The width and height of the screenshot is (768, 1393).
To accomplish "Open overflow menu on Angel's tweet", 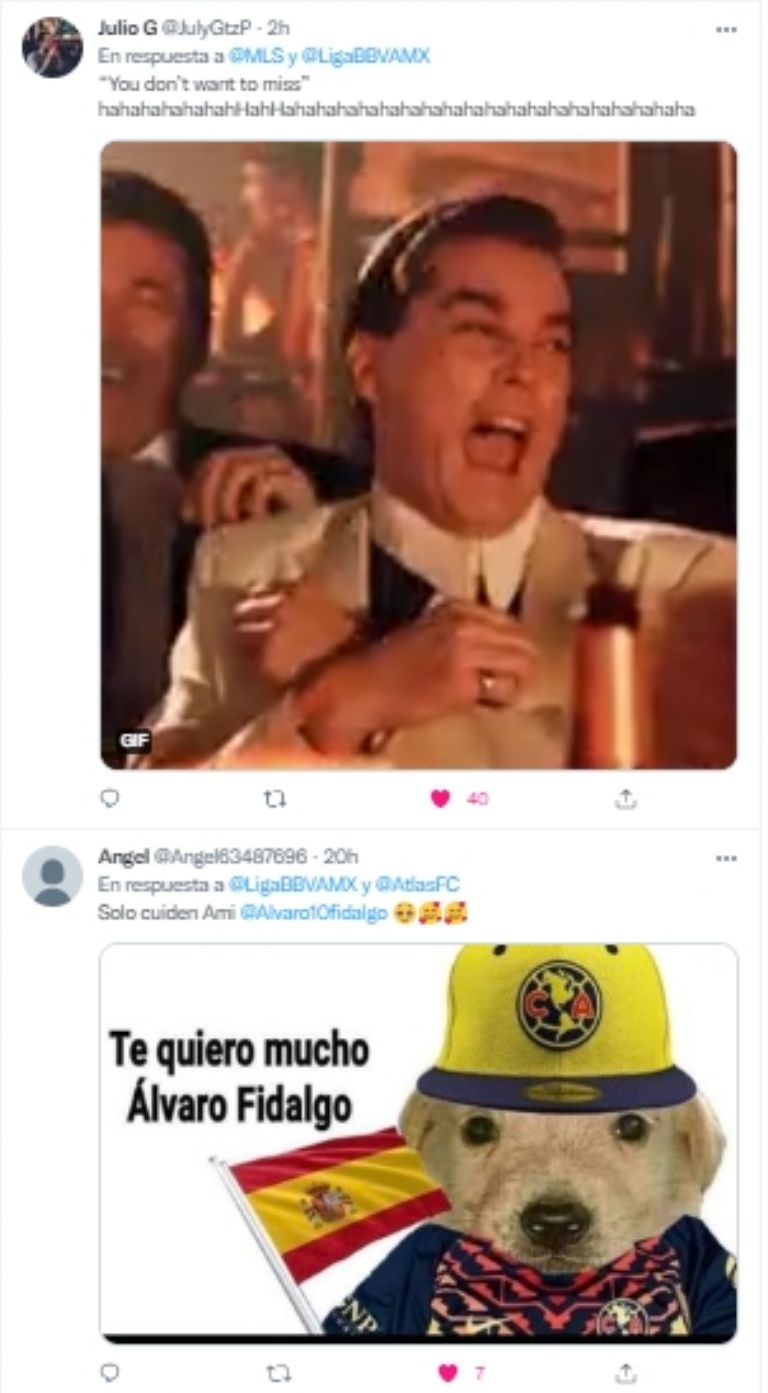I will 726,858.
